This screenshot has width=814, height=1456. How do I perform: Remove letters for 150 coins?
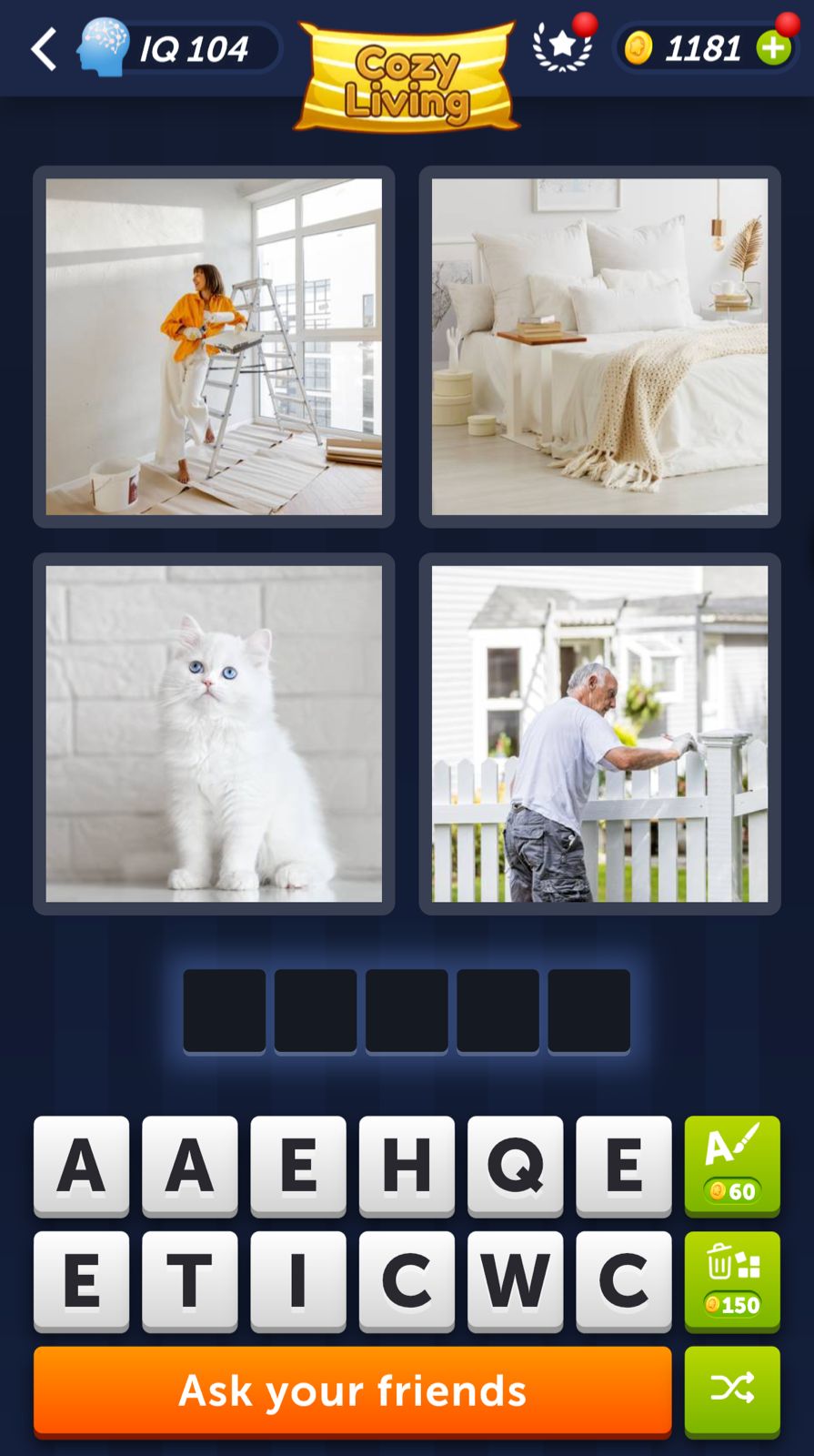732,1279
